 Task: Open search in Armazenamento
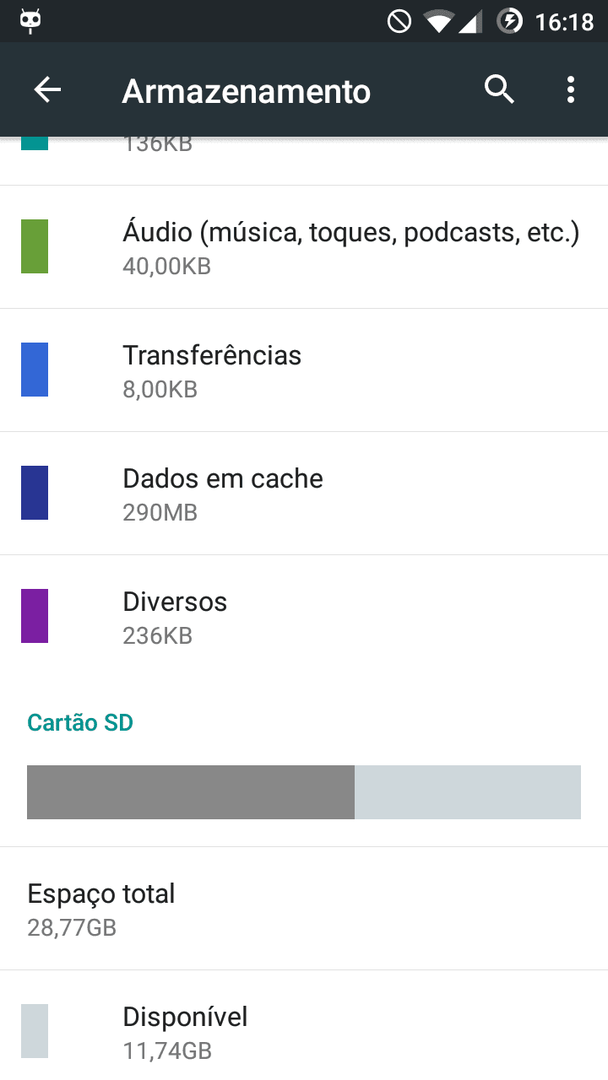499,90
